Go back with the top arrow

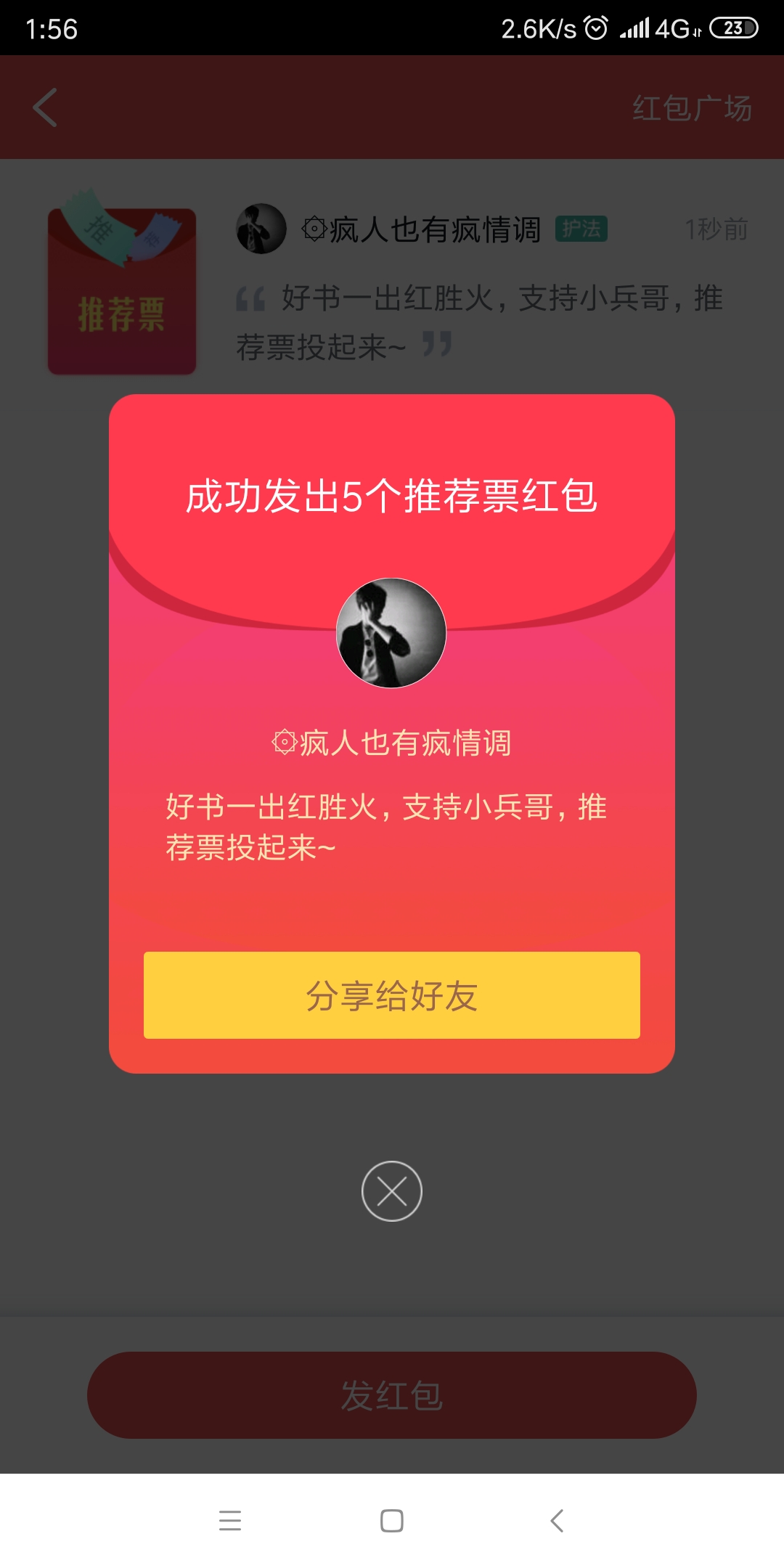[45, 107]
